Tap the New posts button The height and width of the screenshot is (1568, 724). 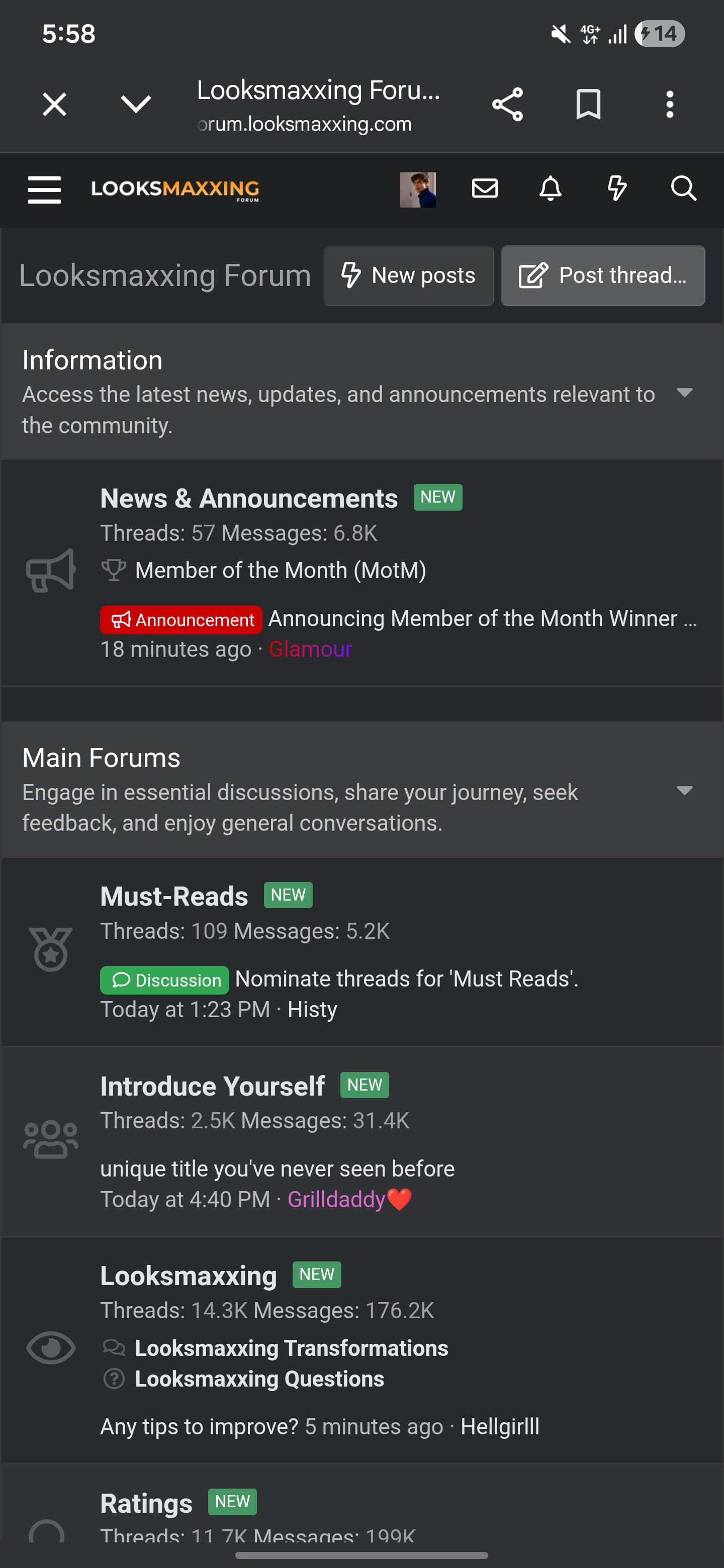pyautogui.click(x=409, y=276)
